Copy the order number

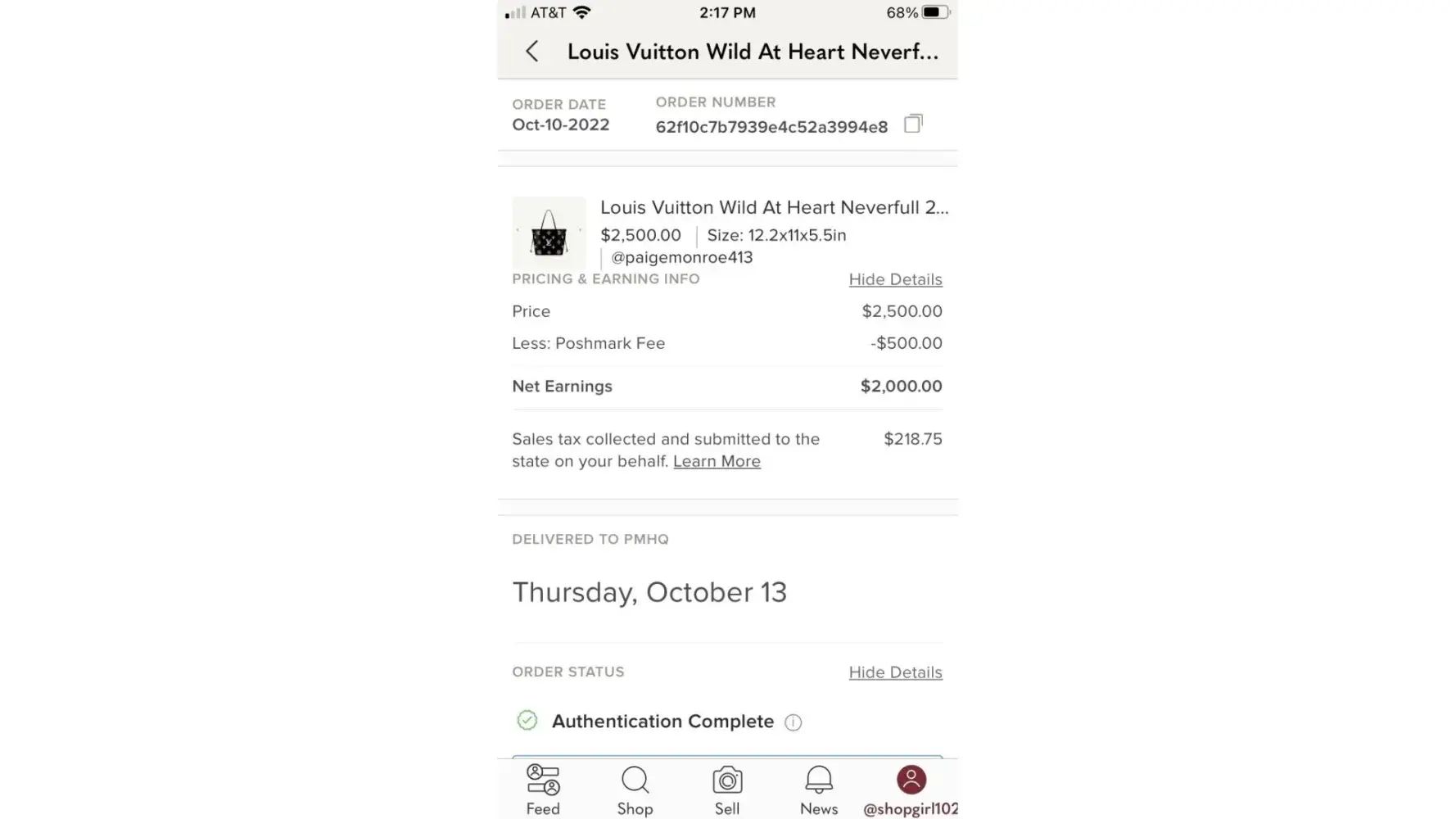(912, 124)
